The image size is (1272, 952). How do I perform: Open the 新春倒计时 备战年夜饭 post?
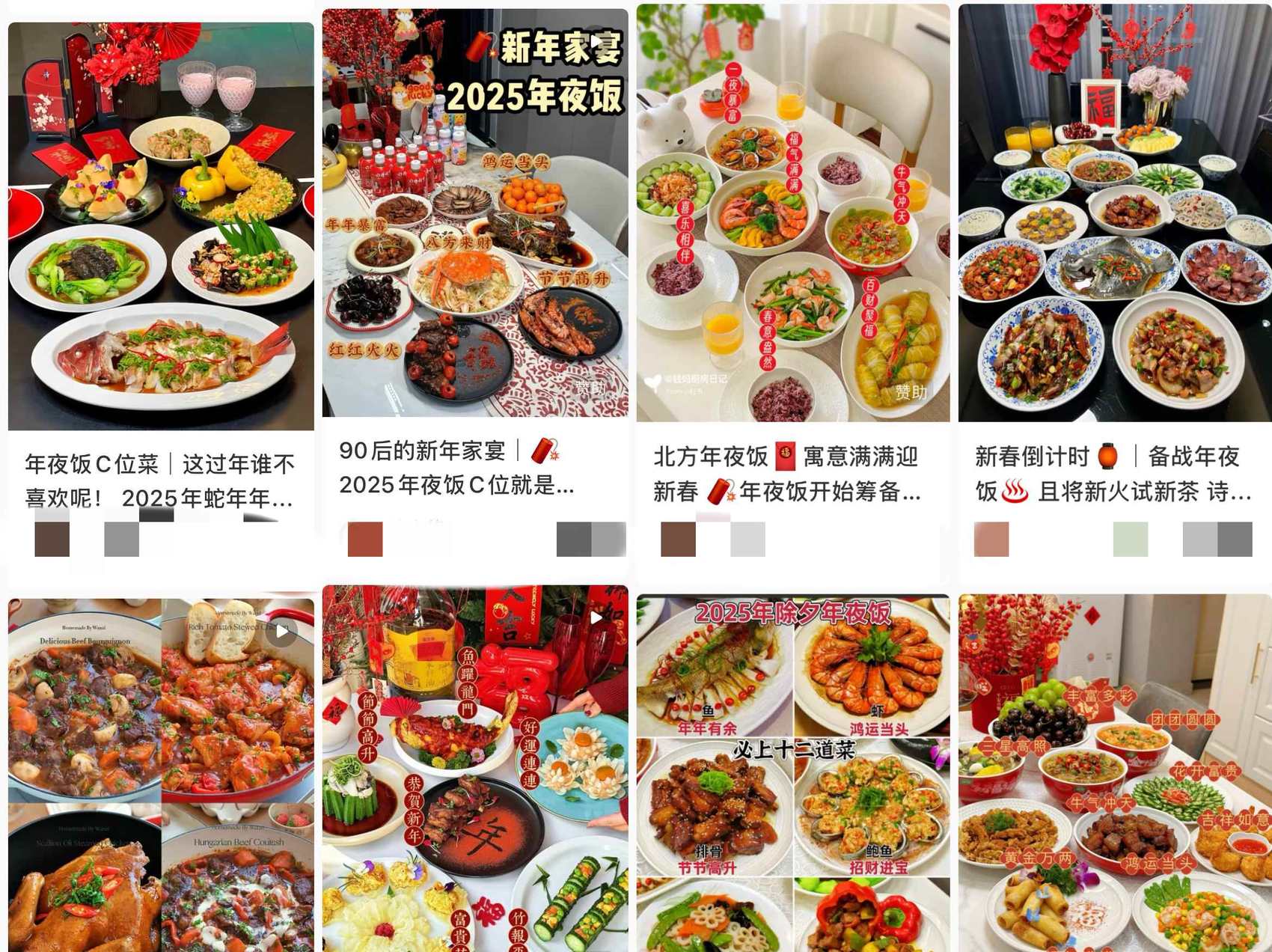tap(1114, 213)
